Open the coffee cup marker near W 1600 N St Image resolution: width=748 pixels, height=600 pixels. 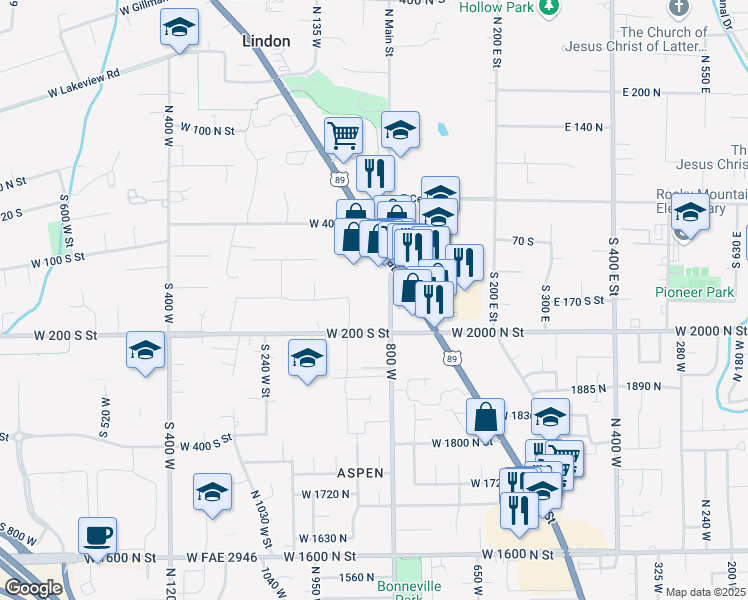[x=97, y=536]
